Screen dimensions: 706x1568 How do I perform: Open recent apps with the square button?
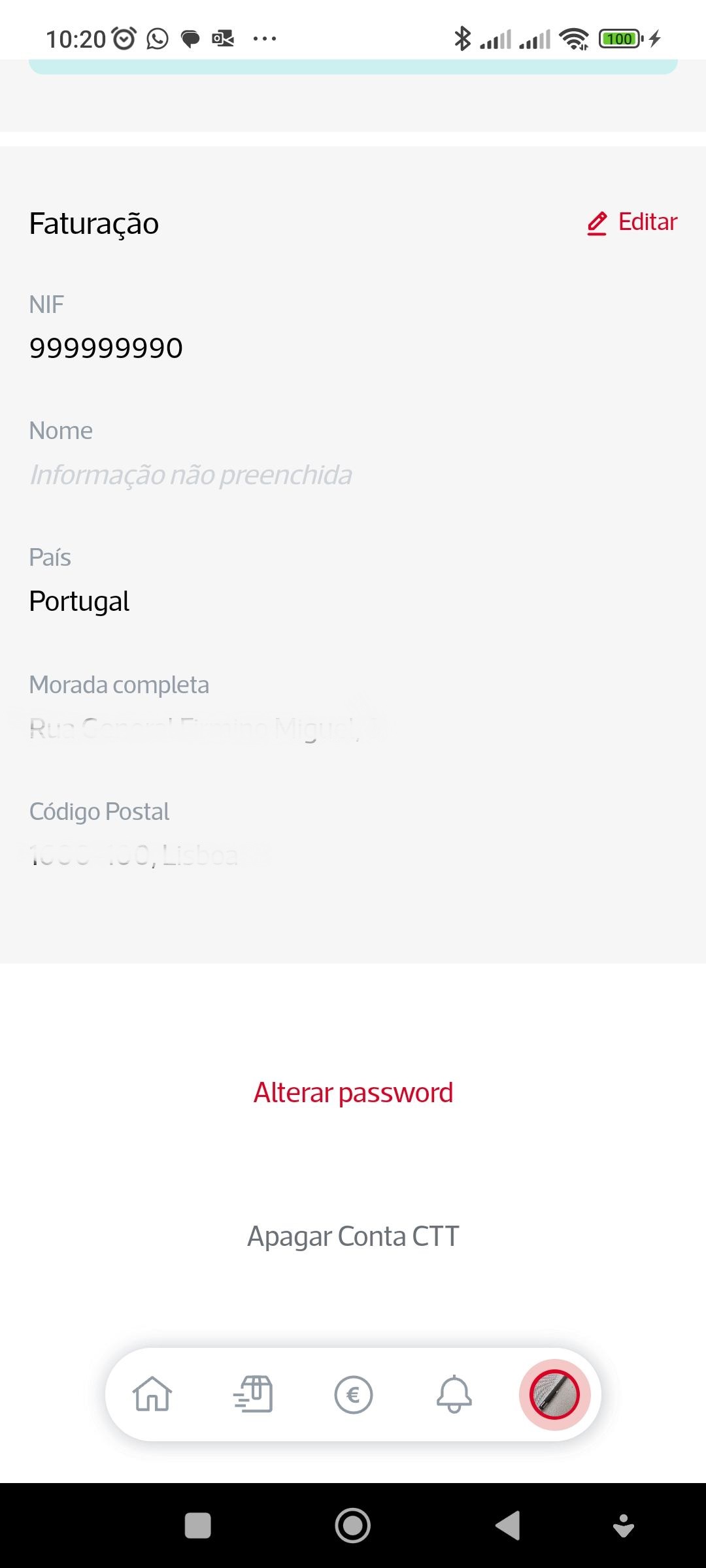click(197, 1525)
